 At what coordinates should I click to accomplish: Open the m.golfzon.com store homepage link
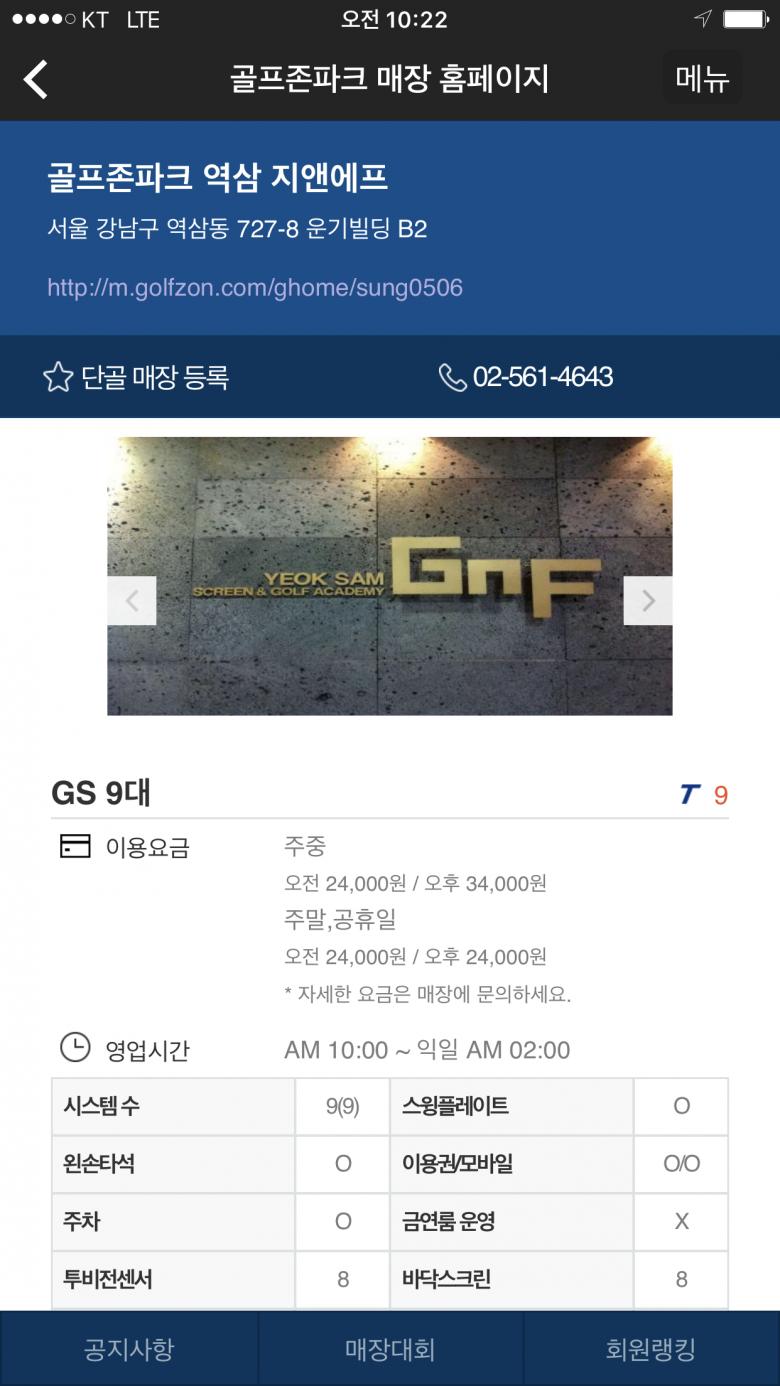pyautogui.click(x=255, y=288)
